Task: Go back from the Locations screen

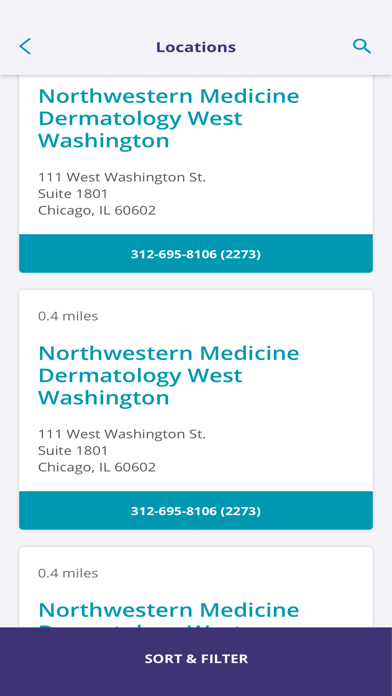Action: 25,46
